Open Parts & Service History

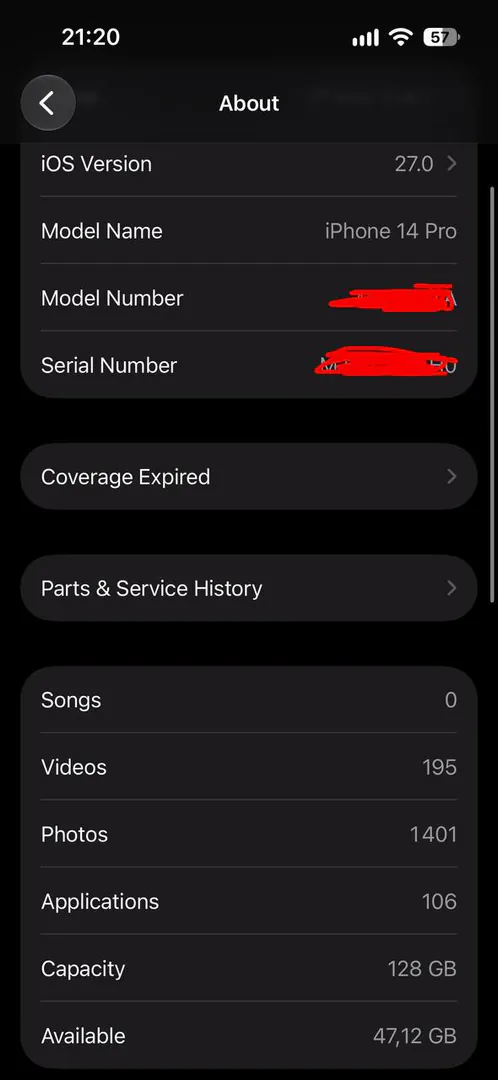[249, 588]
